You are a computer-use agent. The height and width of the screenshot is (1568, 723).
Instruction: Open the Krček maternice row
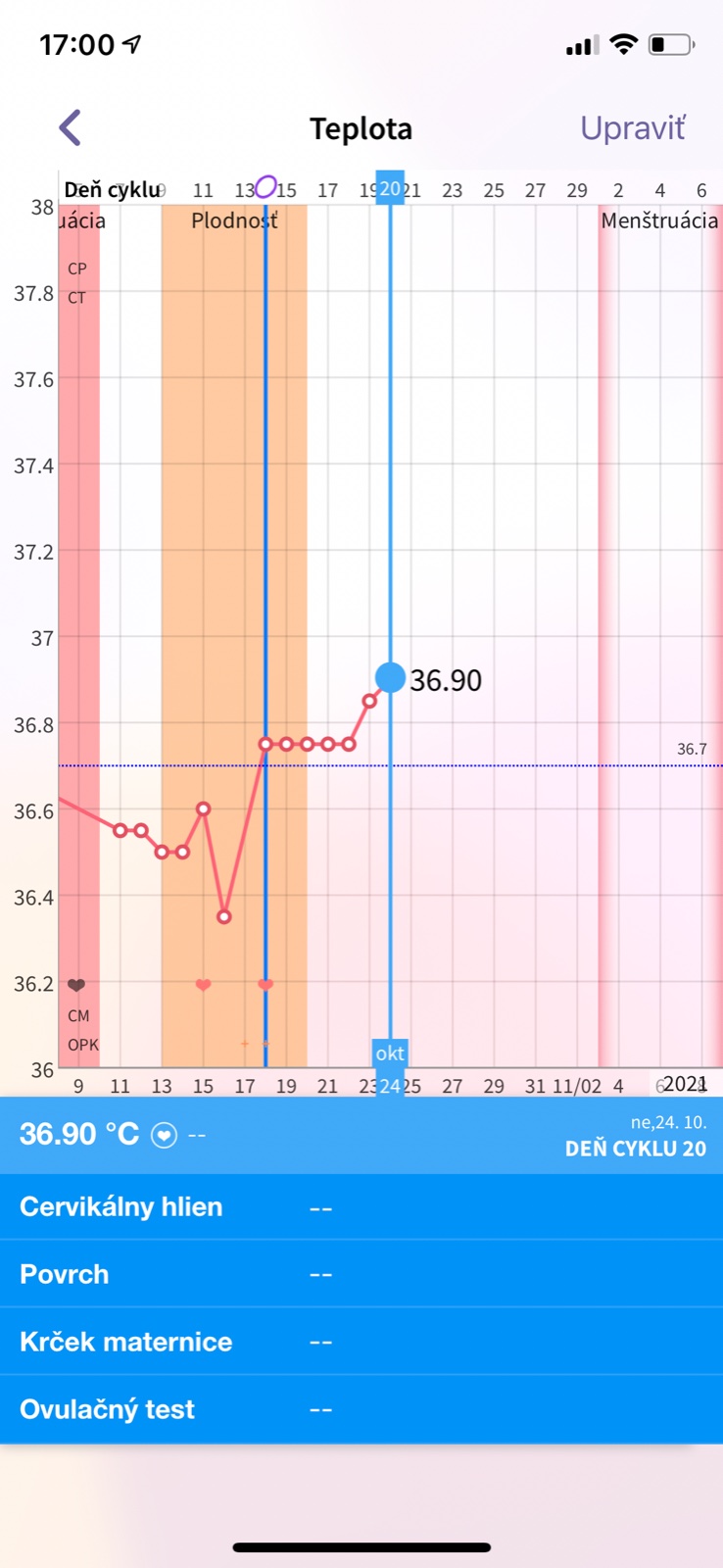pos(361,1342)
